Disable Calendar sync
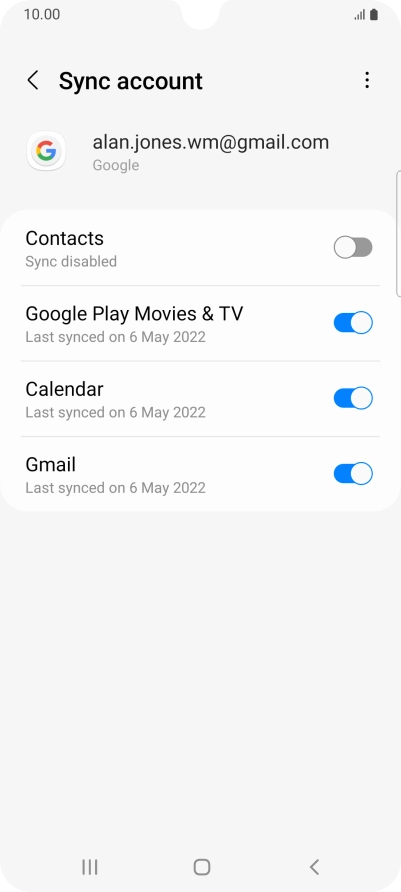Screen dimensions: 401x892 [353, 398]
